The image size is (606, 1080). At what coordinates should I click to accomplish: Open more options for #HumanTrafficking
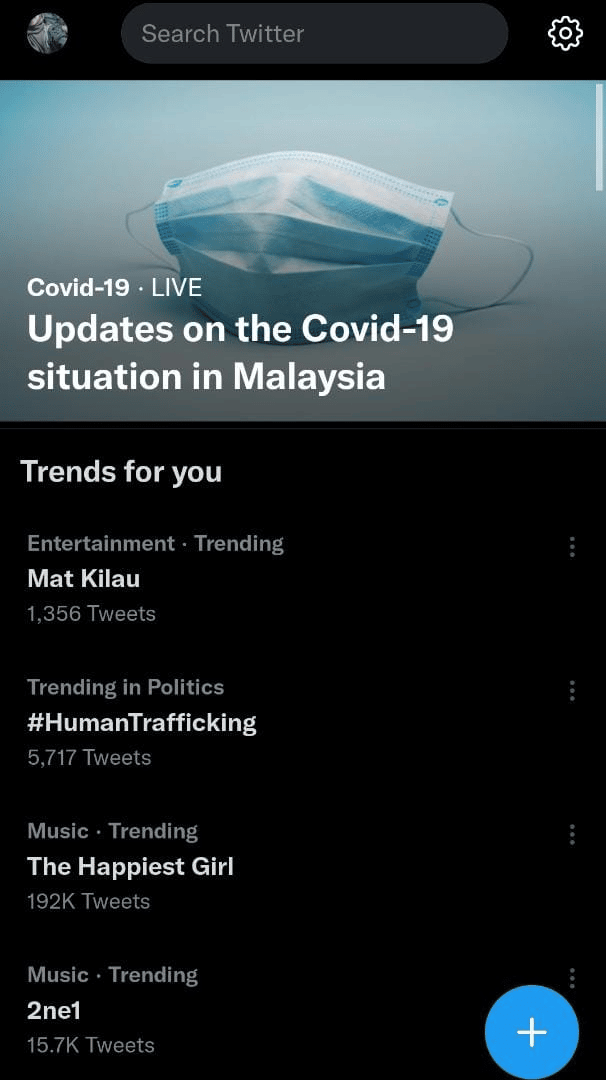click(572, 691)
